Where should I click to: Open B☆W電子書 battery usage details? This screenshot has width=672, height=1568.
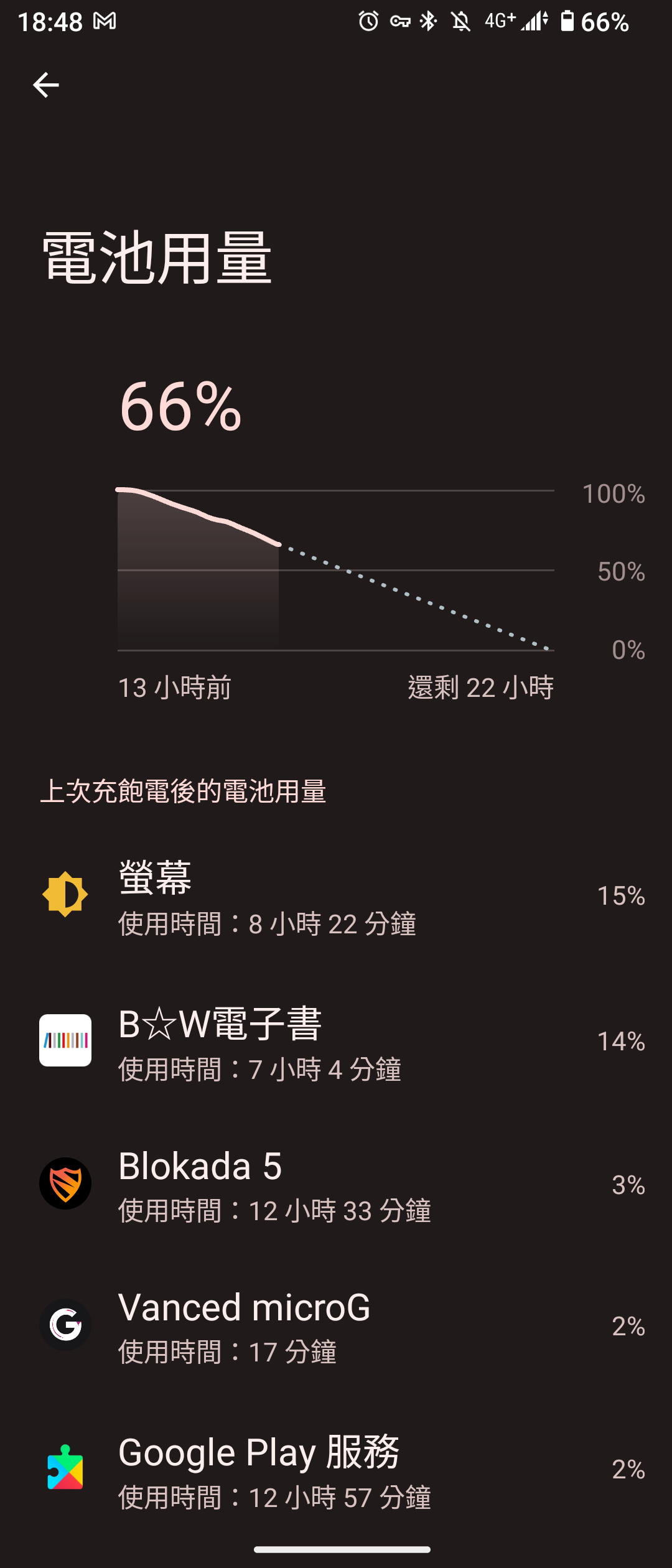(x=336, y=1041)
